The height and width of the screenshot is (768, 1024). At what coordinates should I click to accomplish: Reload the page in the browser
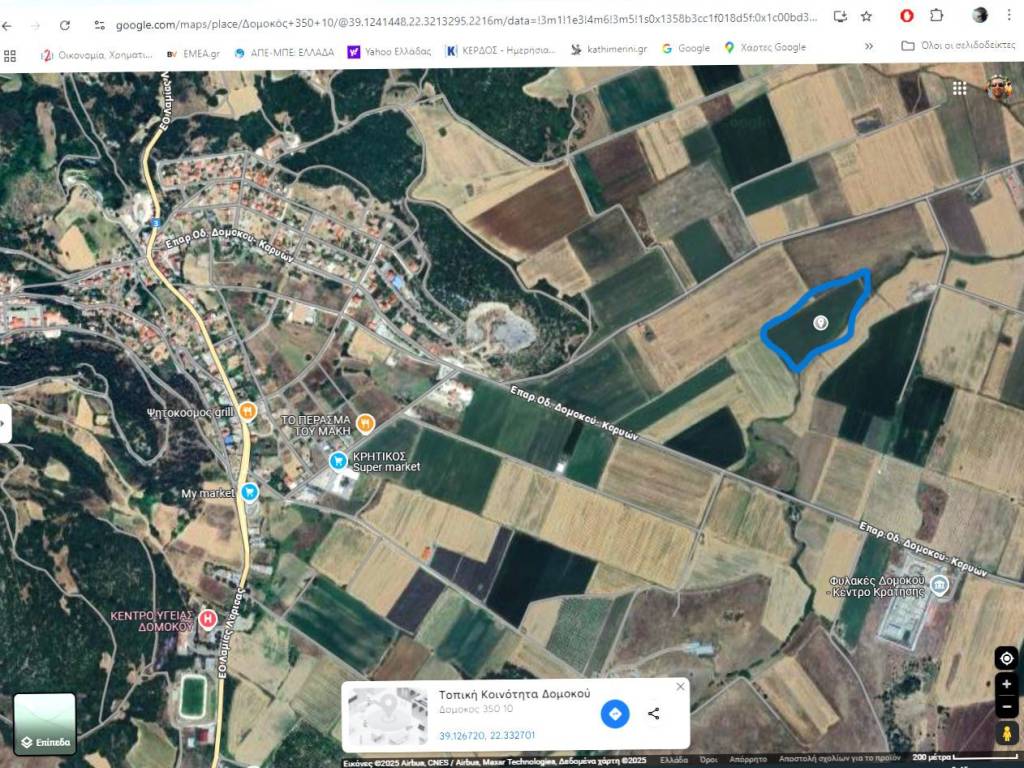(65, 25)
